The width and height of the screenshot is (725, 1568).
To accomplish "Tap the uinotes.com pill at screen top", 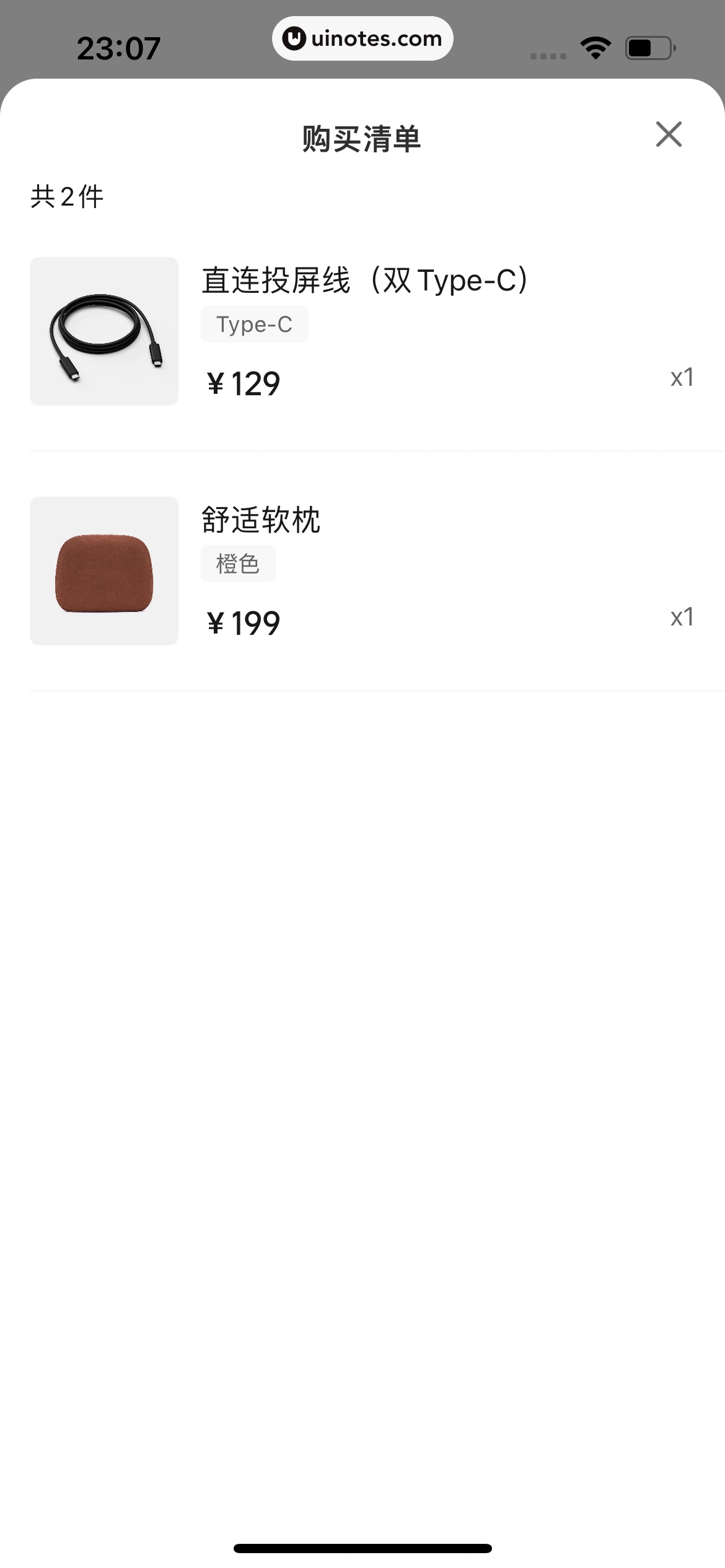I will pos(362,38).
